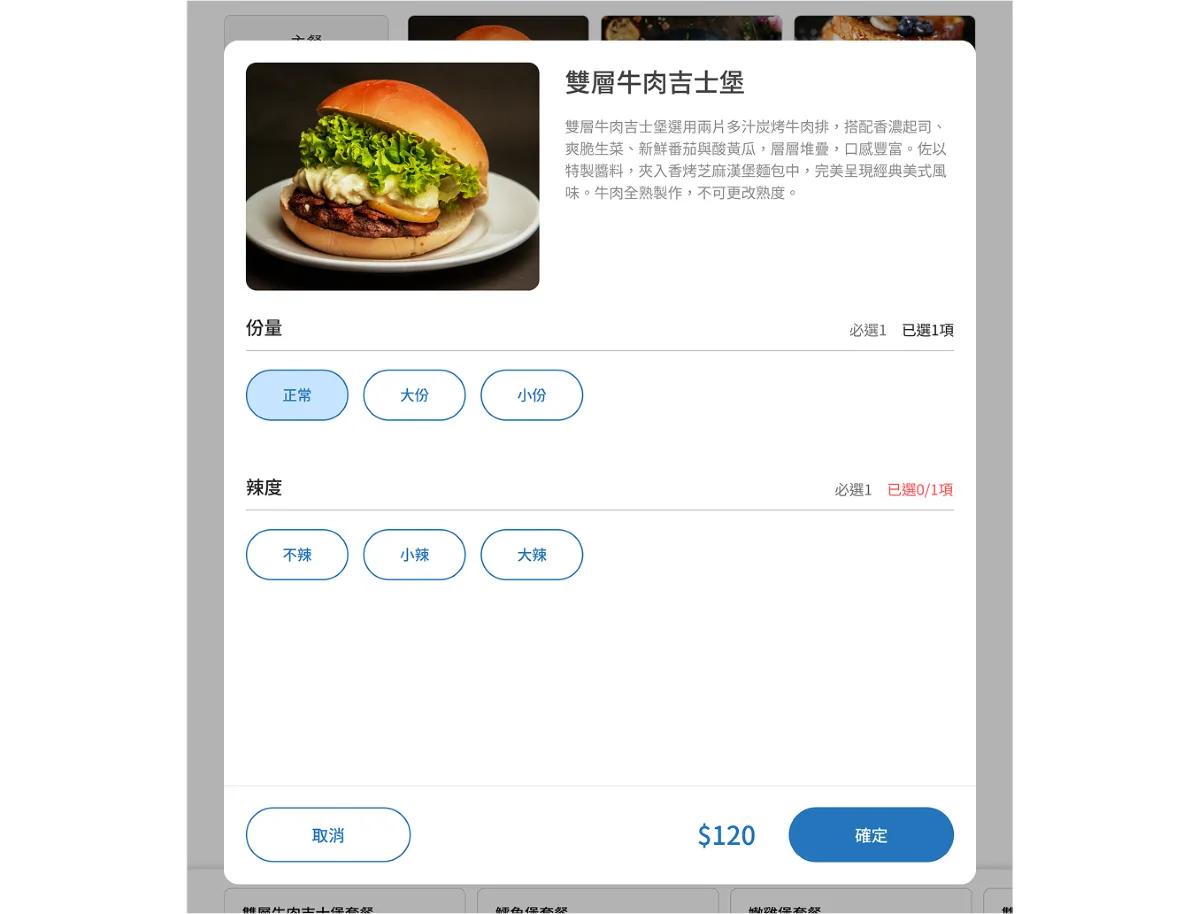
Task: Choose the 大份 portion option
Action: pos(414,395)
